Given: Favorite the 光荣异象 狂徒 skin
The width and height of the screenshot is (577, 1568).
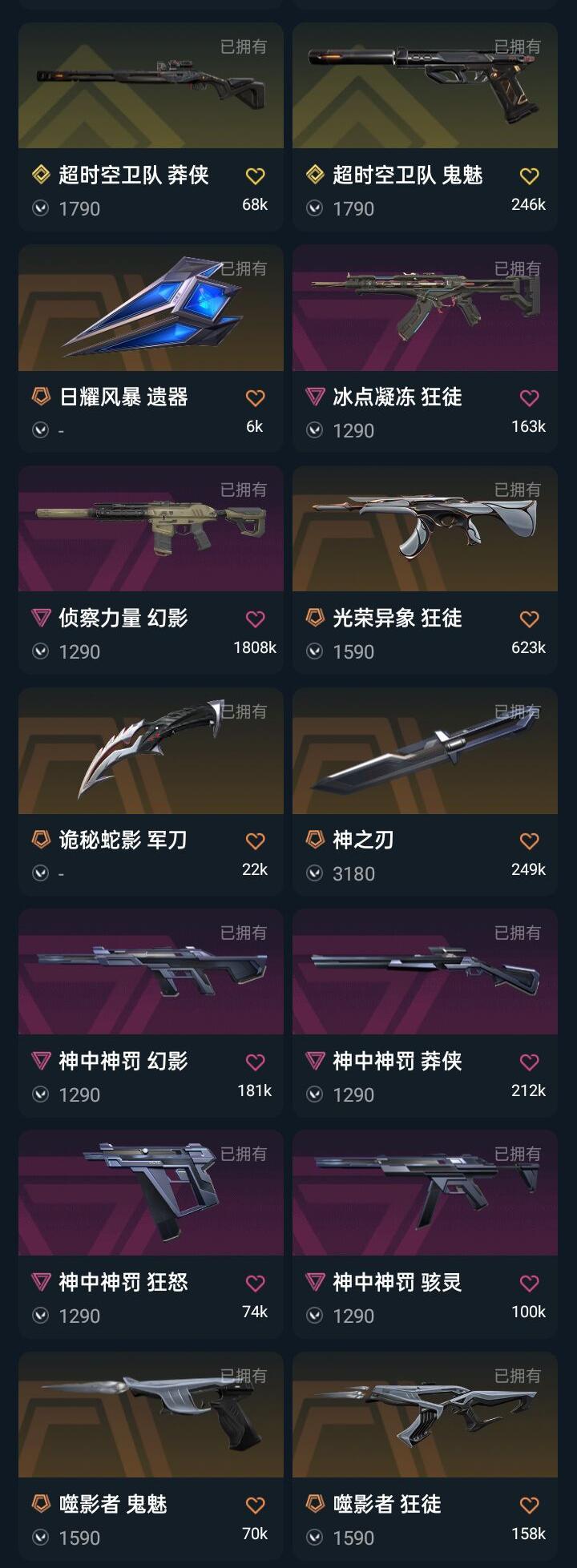Looking at the screenshot, I should click(x=529, y=619).
